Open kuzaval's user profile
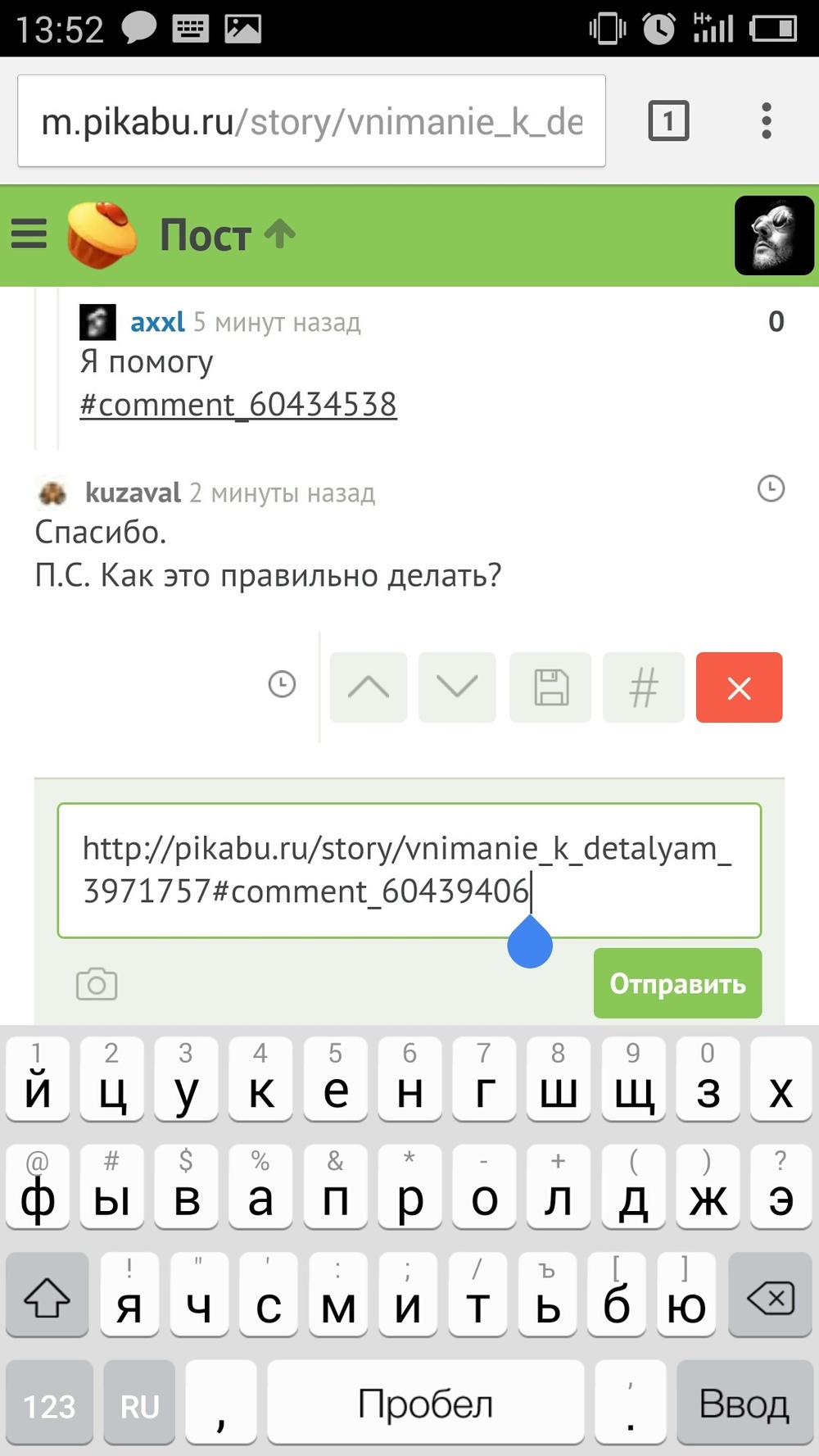The width and height of the screenshot is (819, 1456). click(133, 492)
